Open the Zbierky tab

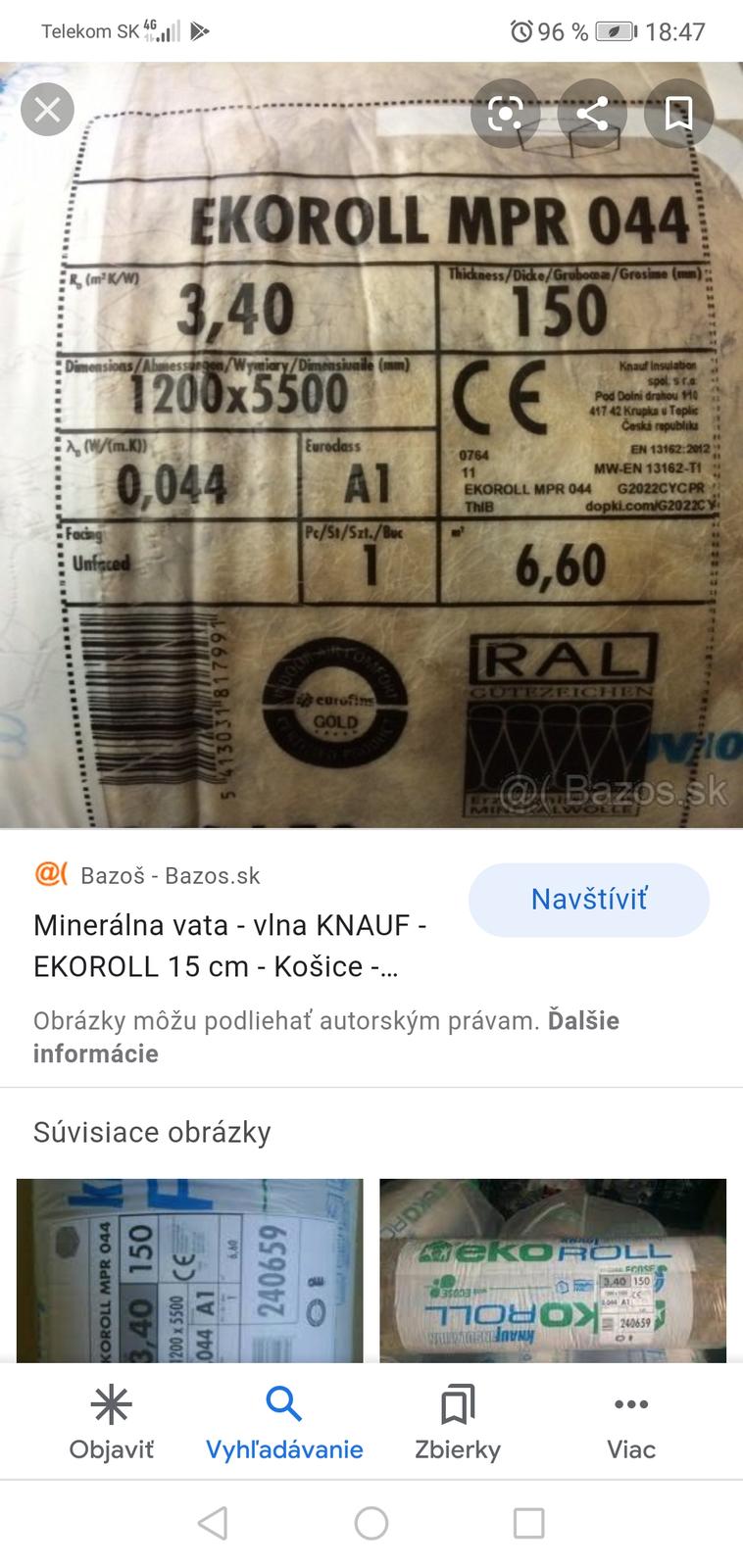pyautogui.click(x=457, y=1422)
